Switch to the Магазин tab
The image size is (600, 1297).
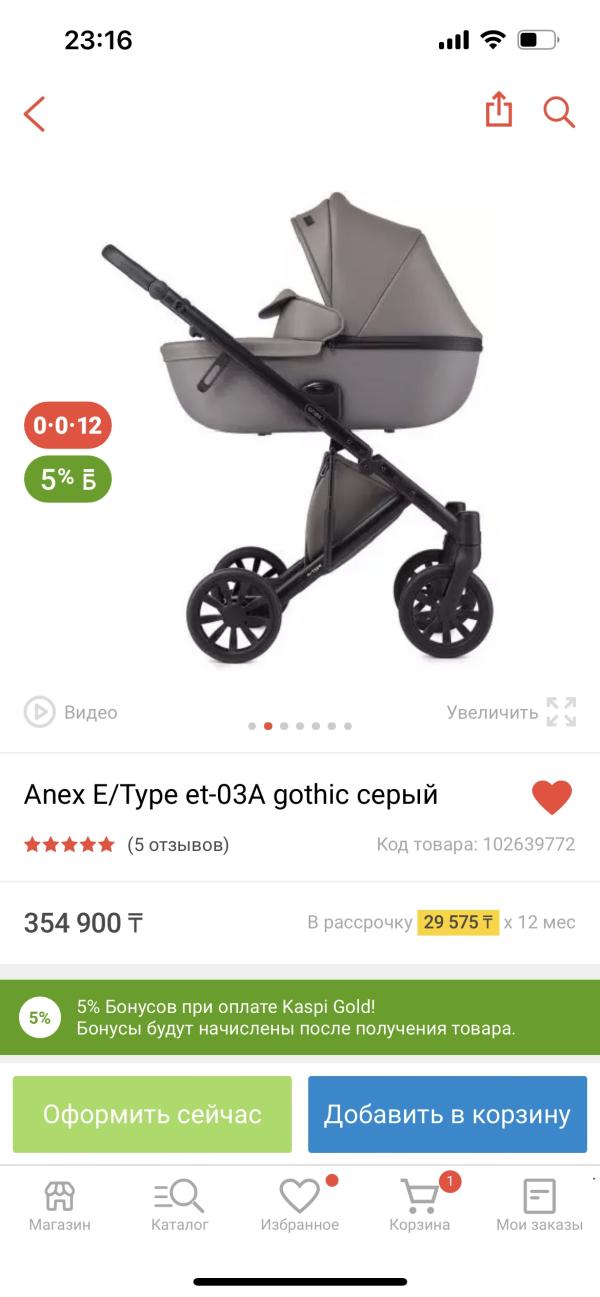click(60, 1205)
